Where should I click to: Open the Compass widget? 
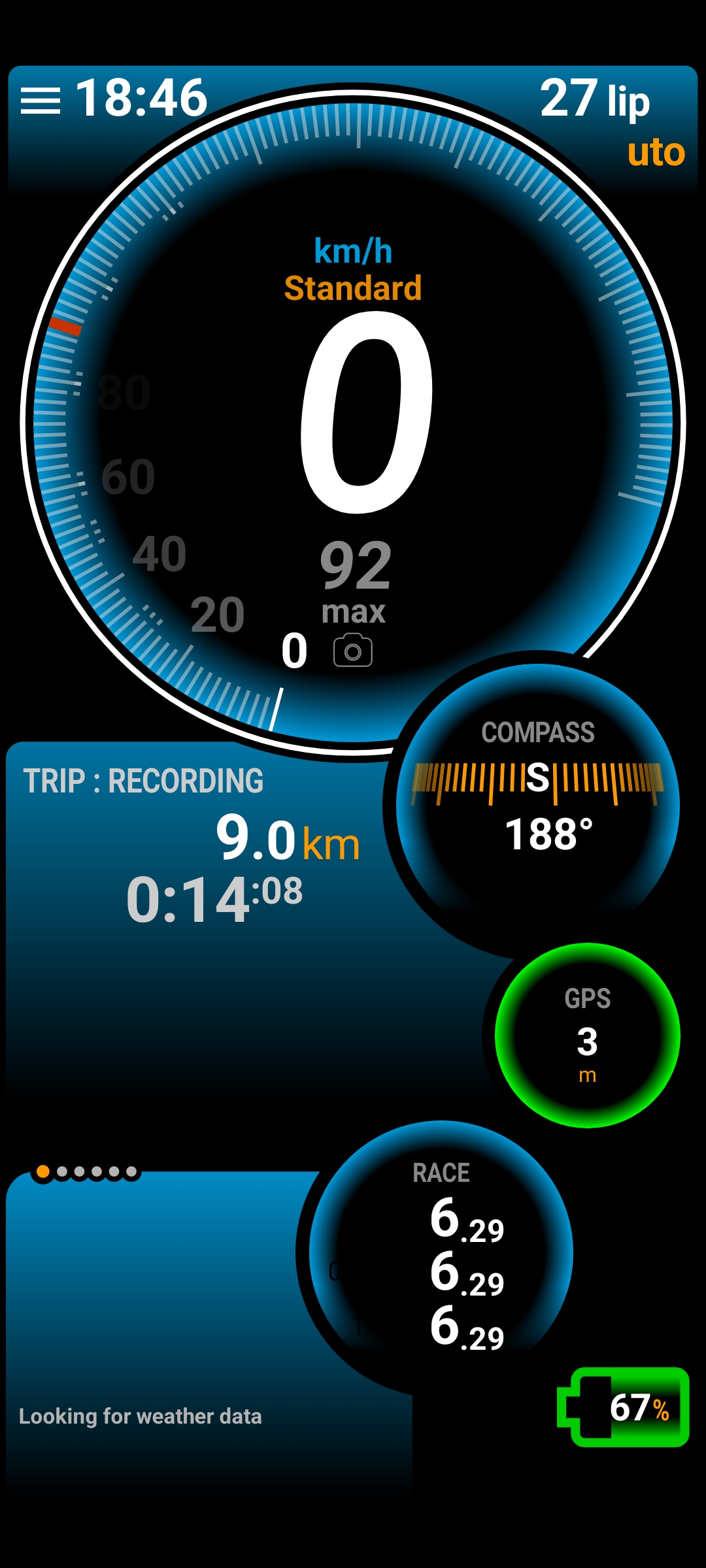[537, 805]
